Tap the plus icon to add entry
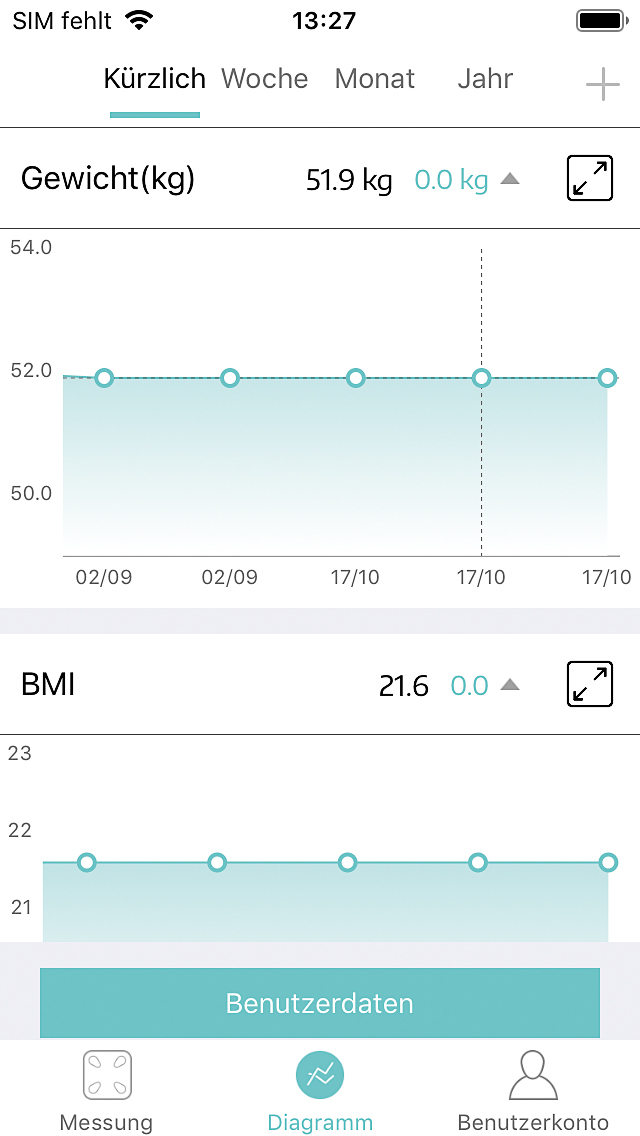The width and height of the screenshot is (640, 1136). (603, 85)
